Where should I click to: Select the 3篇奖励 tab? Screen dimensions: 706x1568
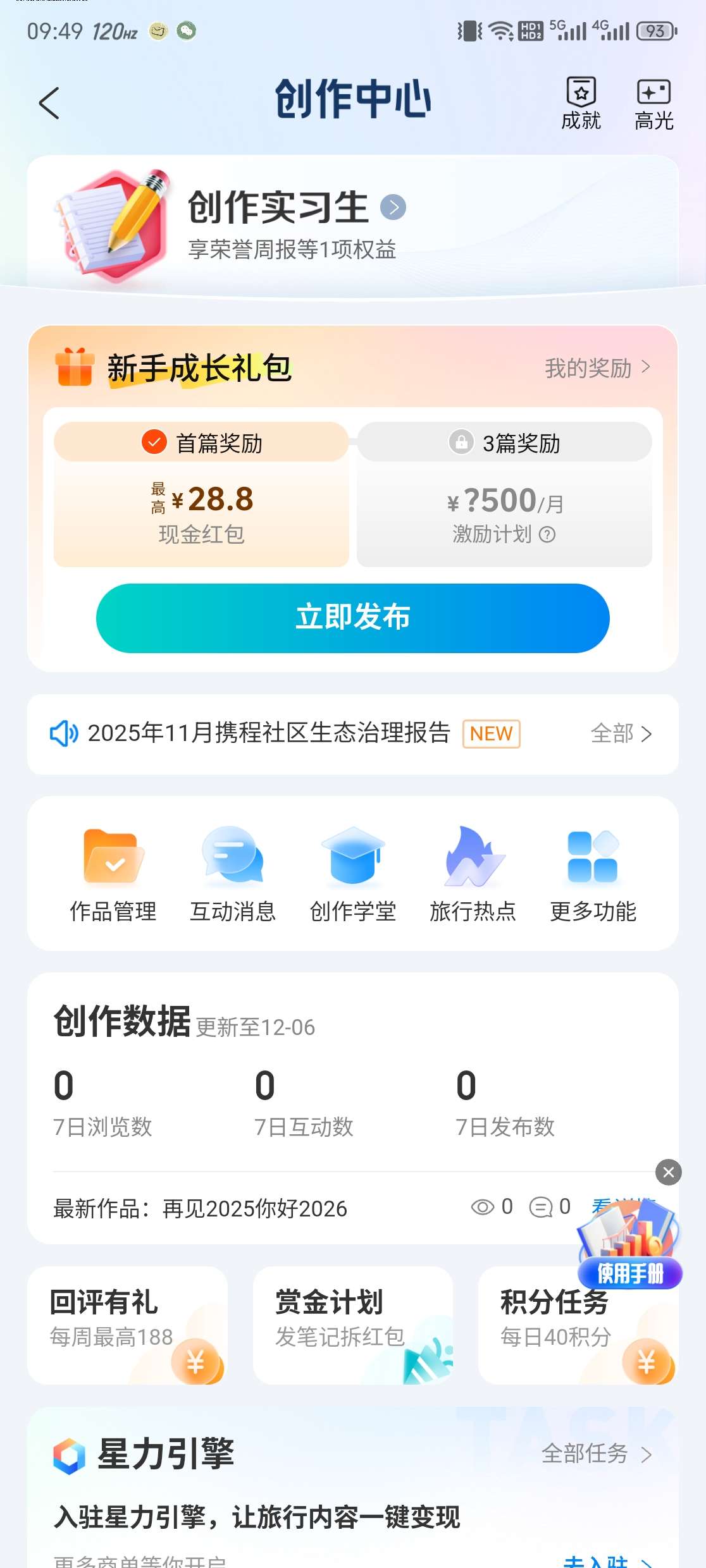[504, 443]
